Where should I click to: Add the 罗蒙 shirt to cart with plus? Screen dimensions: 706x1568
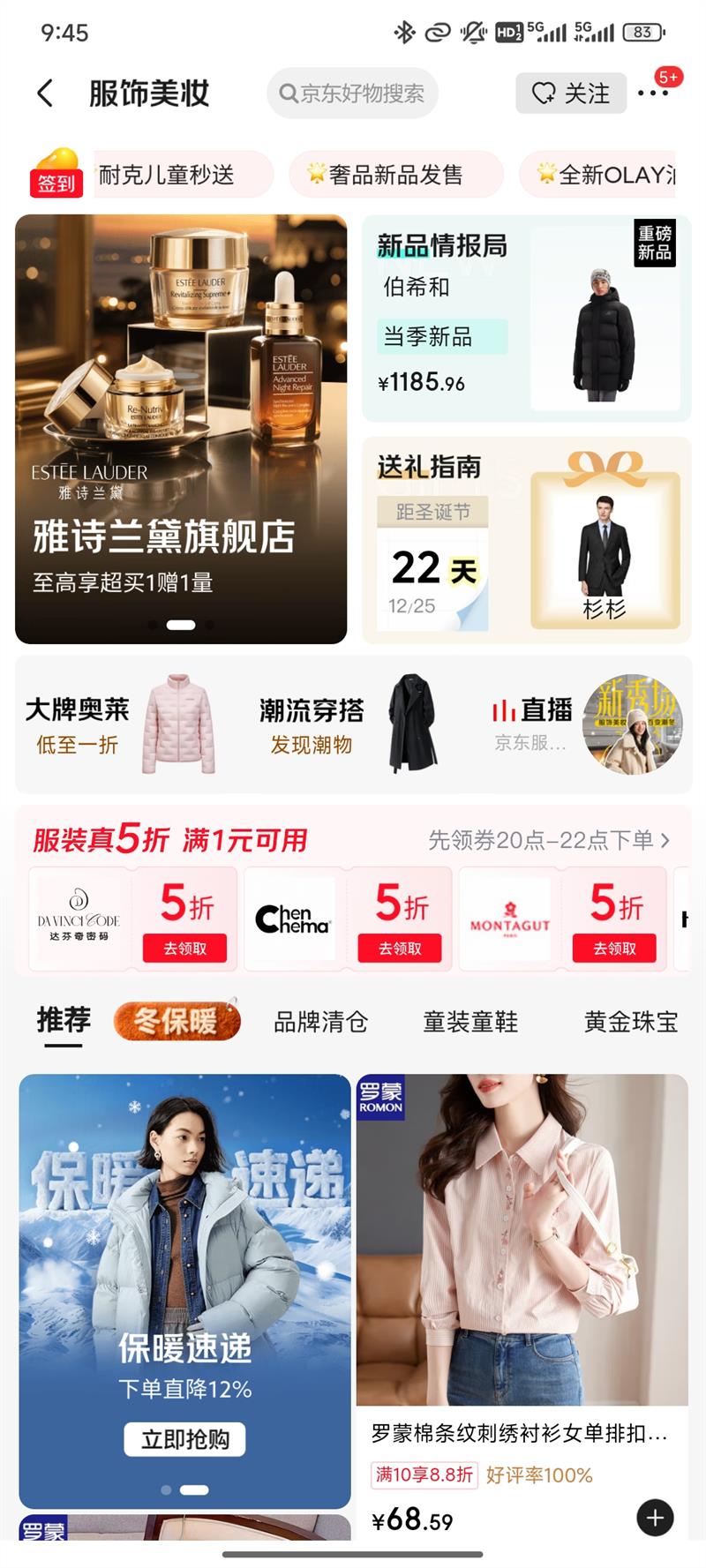tap(655, 1518)
